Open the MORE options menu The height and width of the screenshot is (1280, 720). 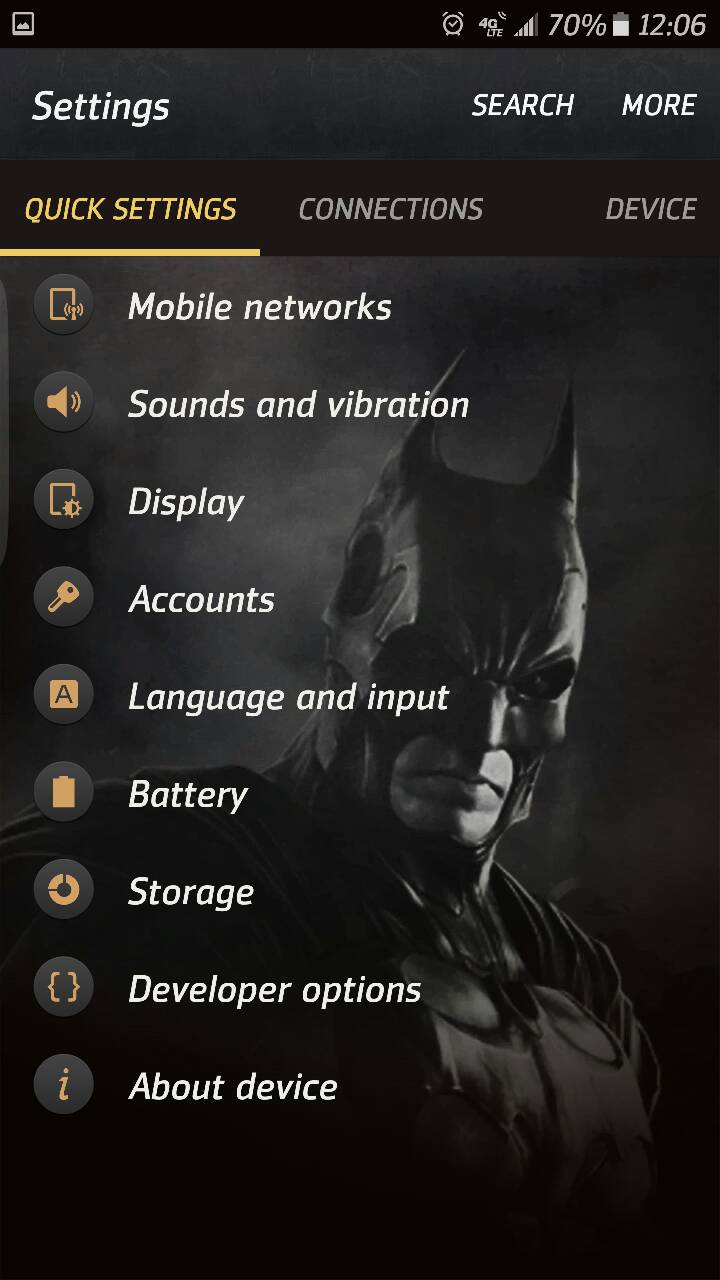(x=658, y=105)
